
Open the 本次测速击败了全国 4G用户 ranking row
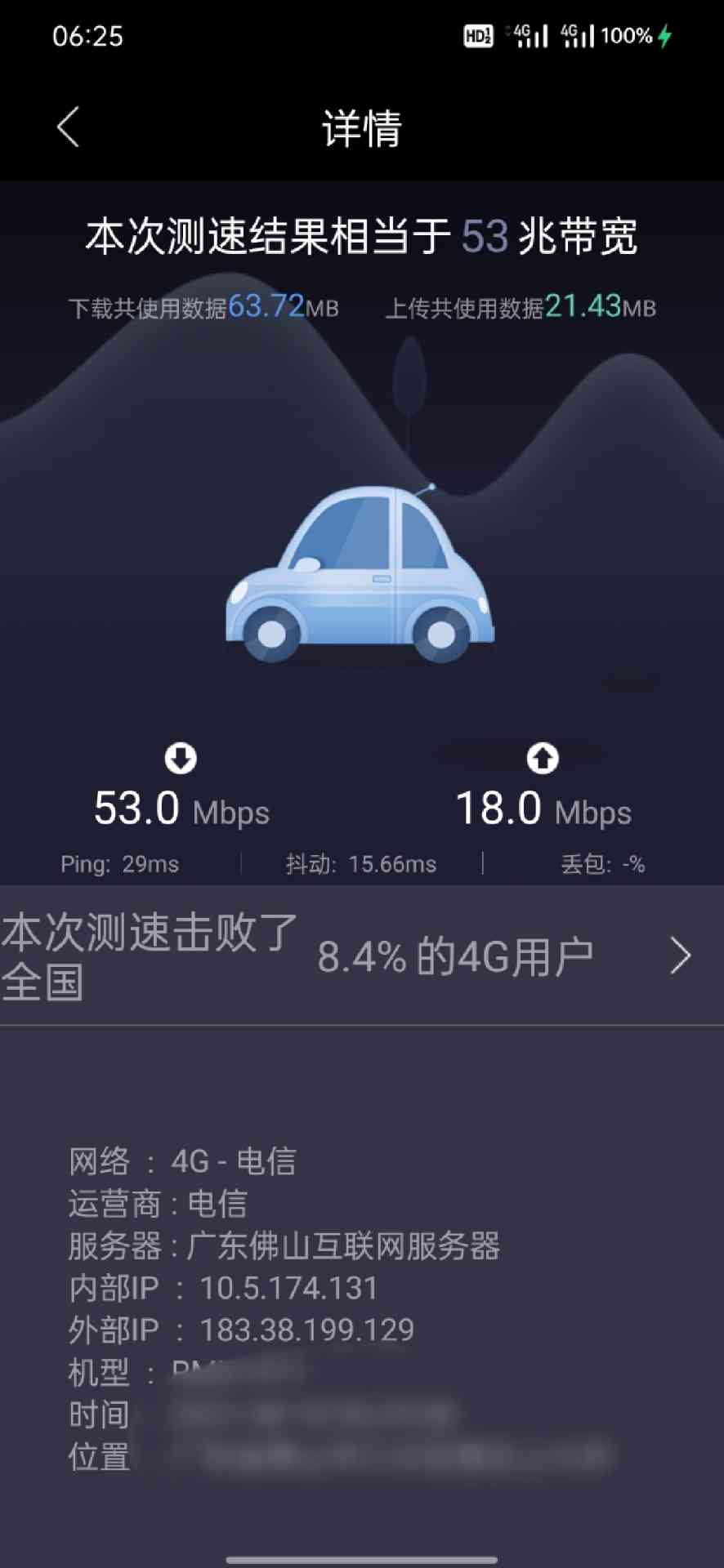point(362,955)
